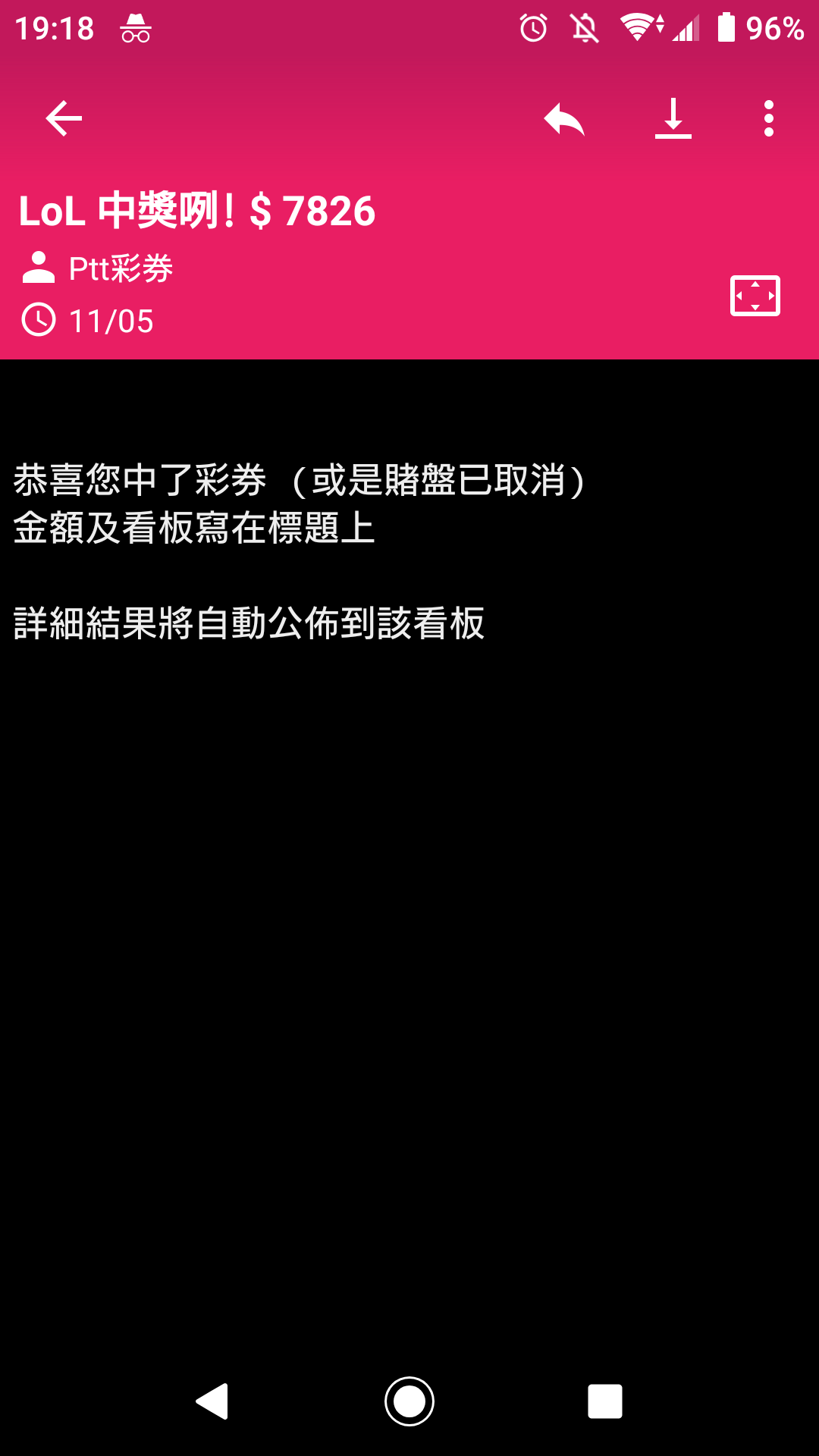Jump to the bottom of the article
The image size is (819, 1456).
click(673, 119)
